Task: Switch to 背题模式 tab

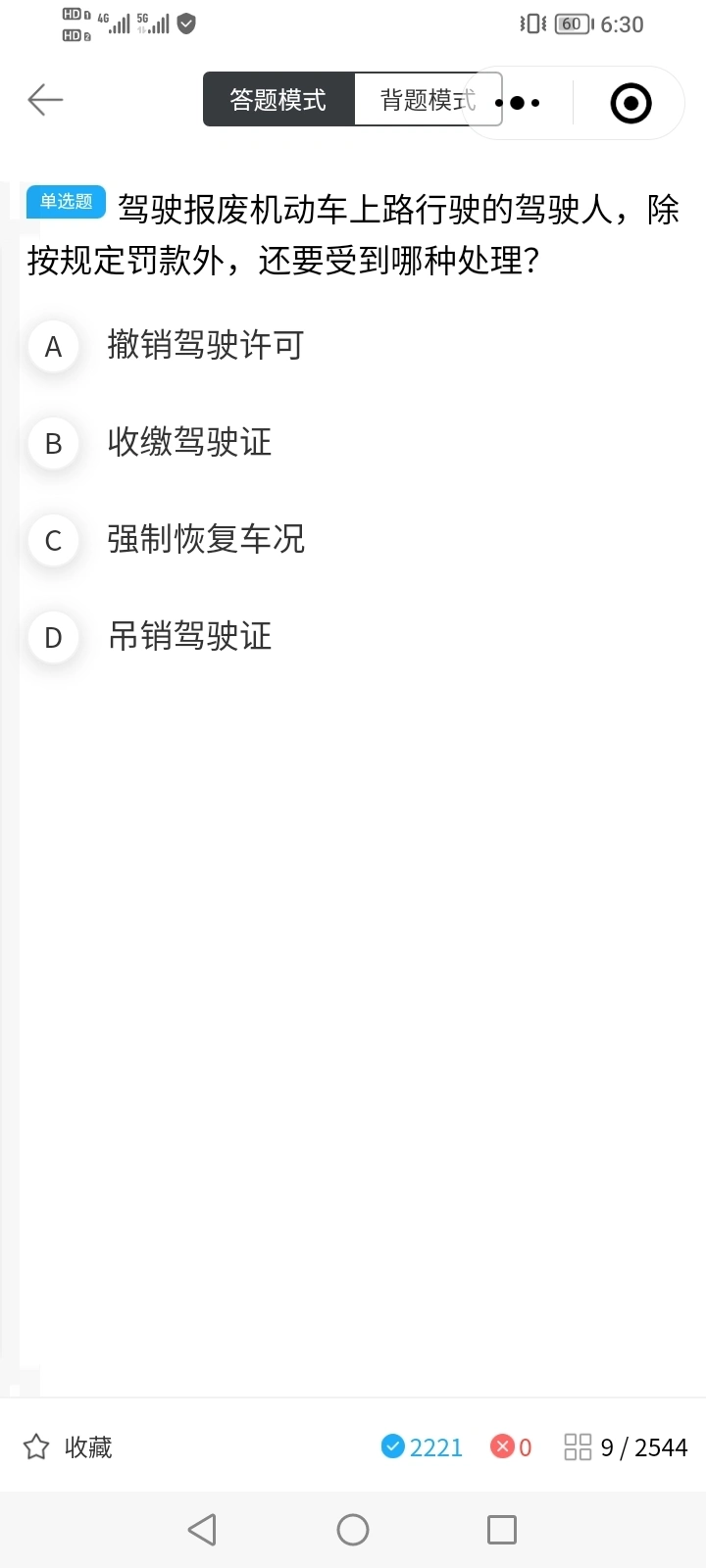Action: pos(428,100)
